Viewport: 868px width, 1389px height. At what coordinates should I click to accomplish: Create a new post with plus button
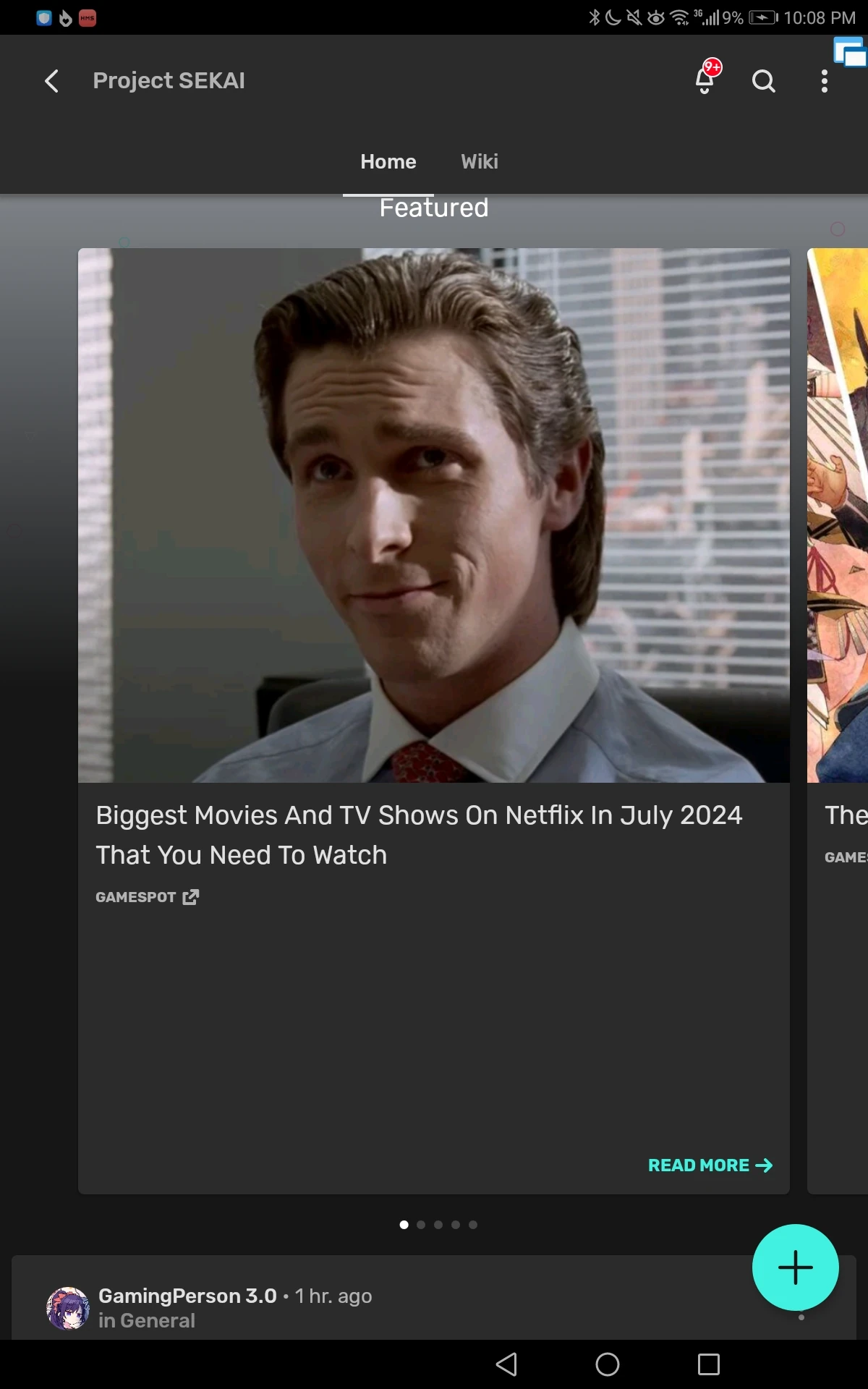(x=795, y=1267)
